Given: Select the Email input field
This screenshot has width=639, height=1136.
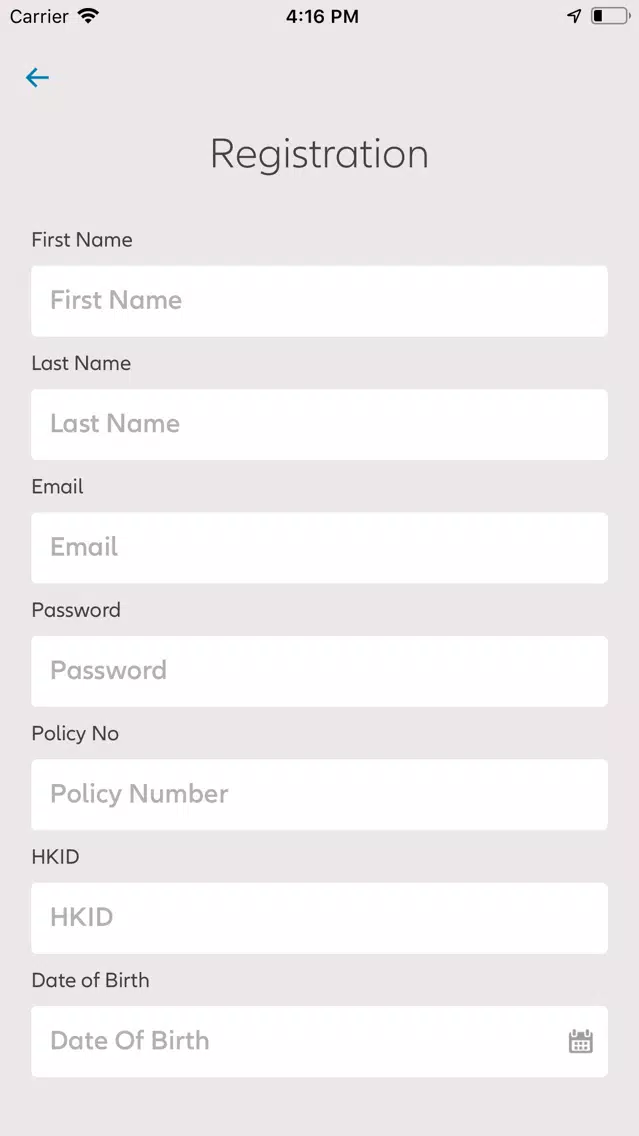Looking at the screenshot, I should click(x=320, y=548).
